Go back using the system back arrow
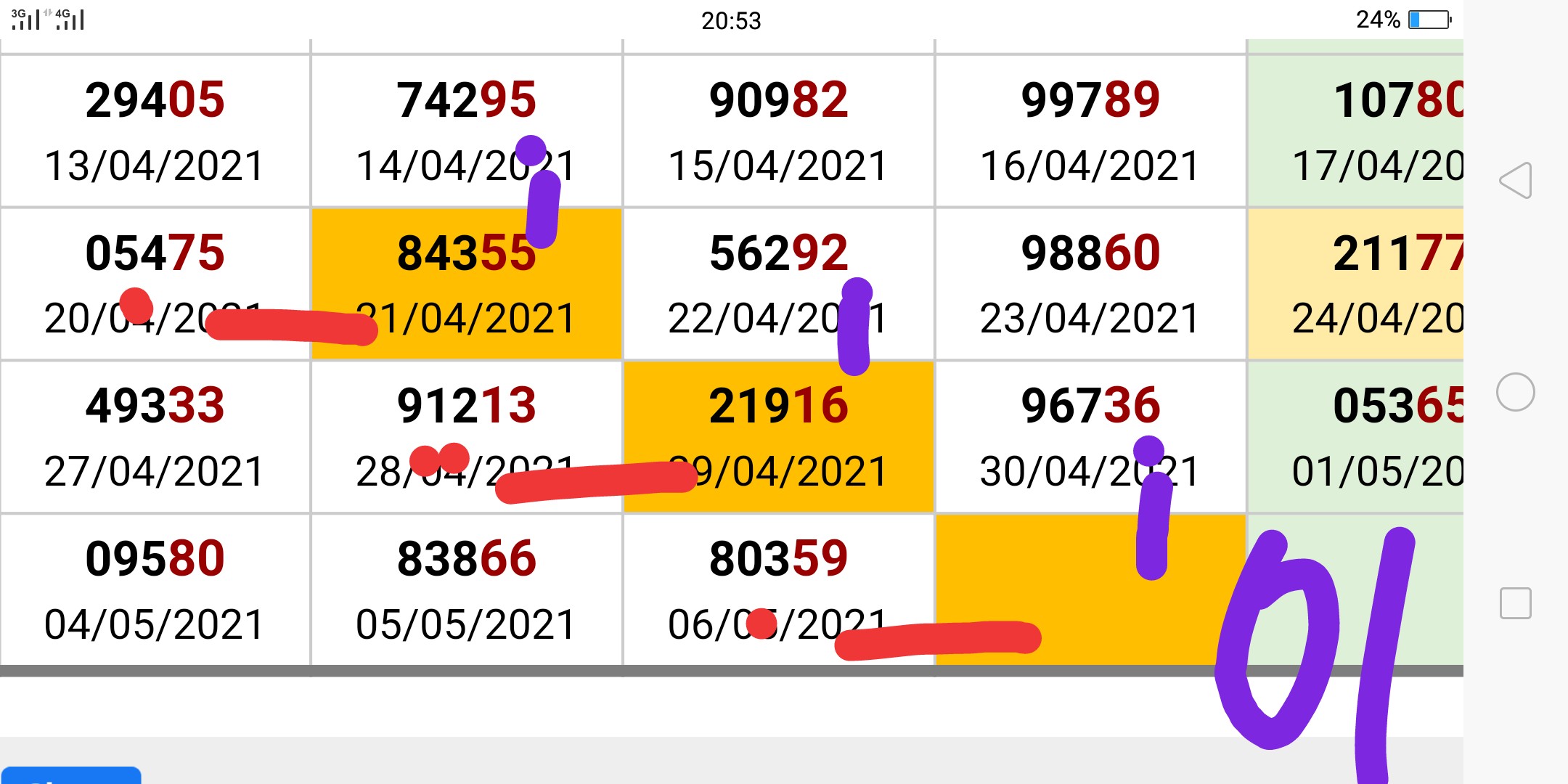The height and width of the screenshot is (784, 1568). [1516, 181]
